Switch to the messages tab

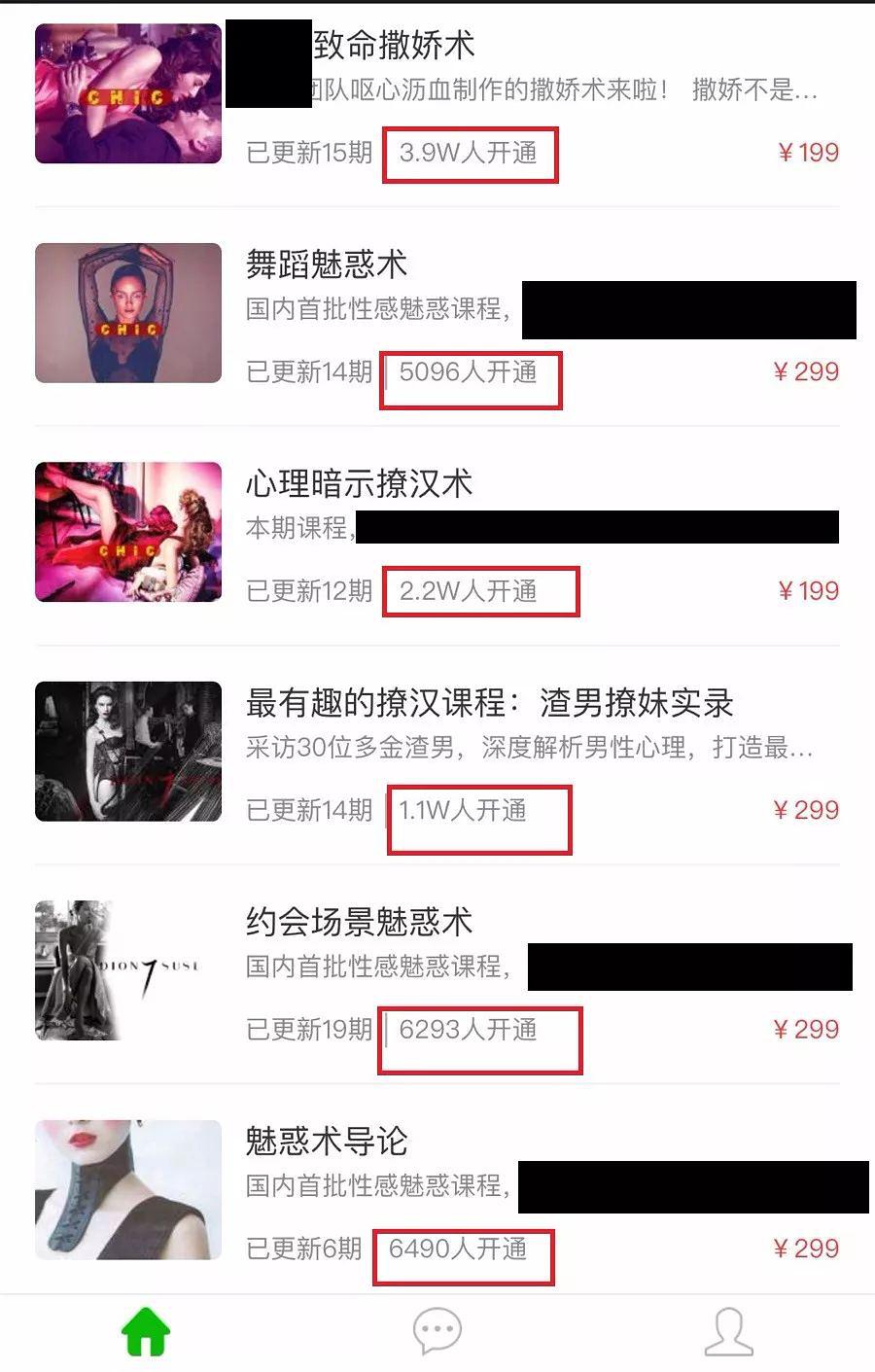[x=437, y=1331]
